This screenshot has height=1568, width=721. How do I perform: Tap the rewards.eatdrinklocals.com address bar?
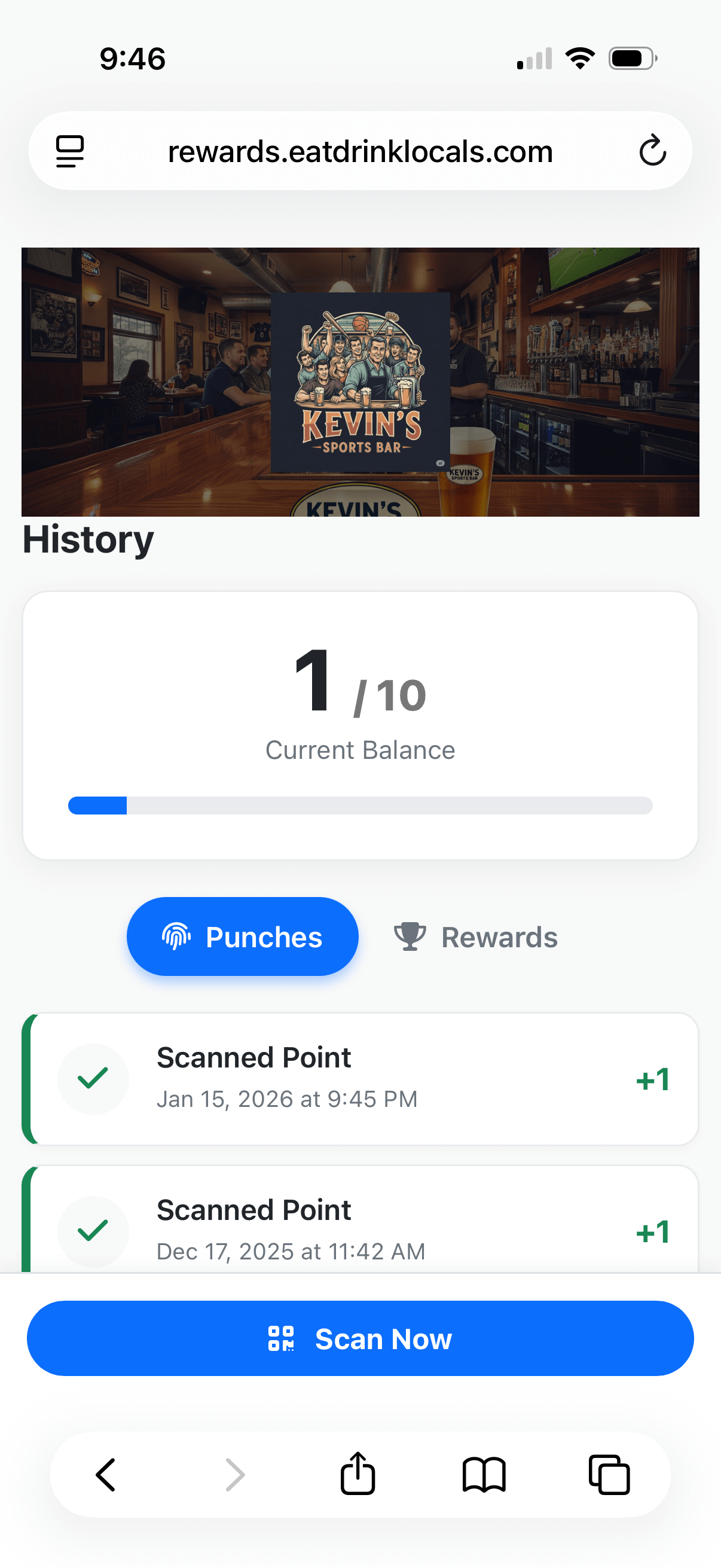(x=360, y=151)
